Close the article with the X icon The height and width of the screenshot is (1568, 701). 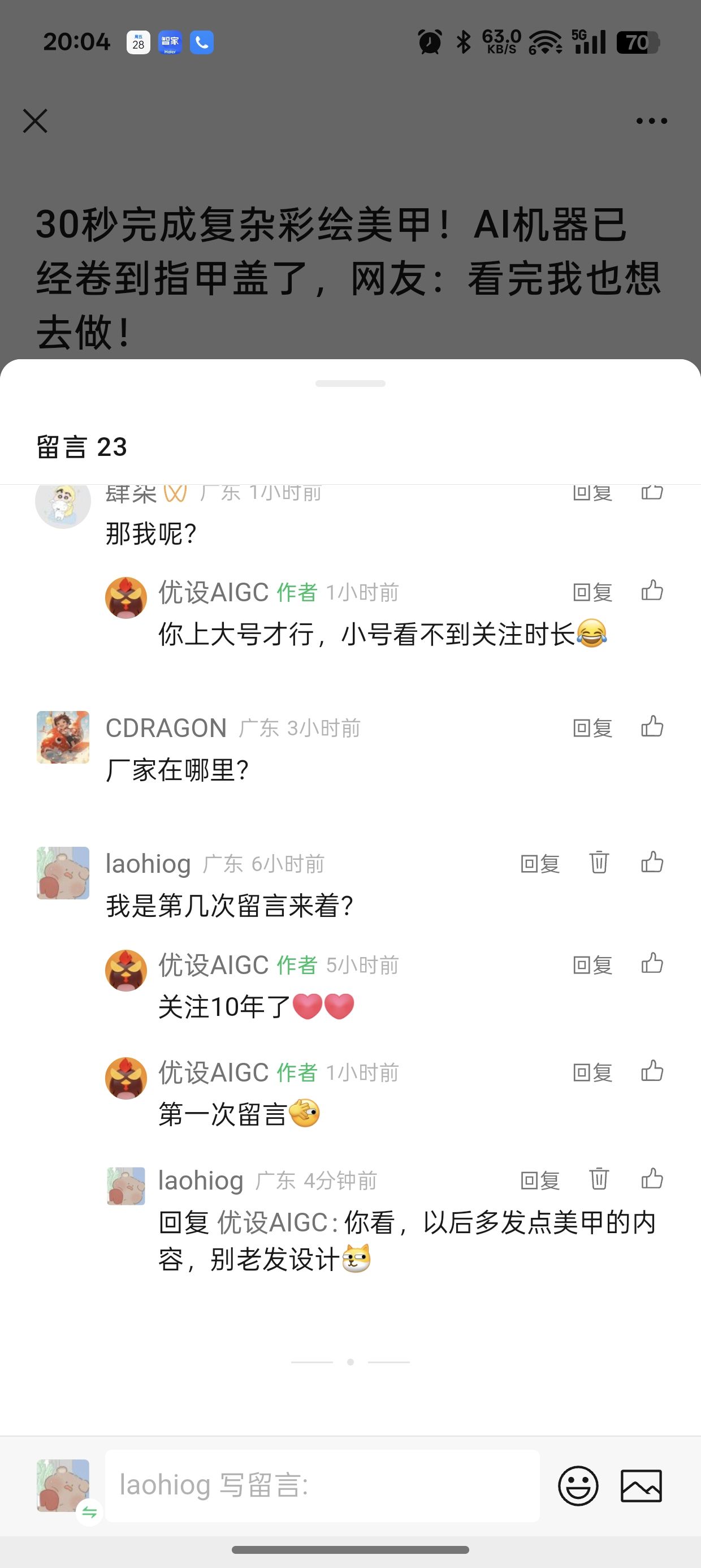pyautogui.click(x=35, y=120)
